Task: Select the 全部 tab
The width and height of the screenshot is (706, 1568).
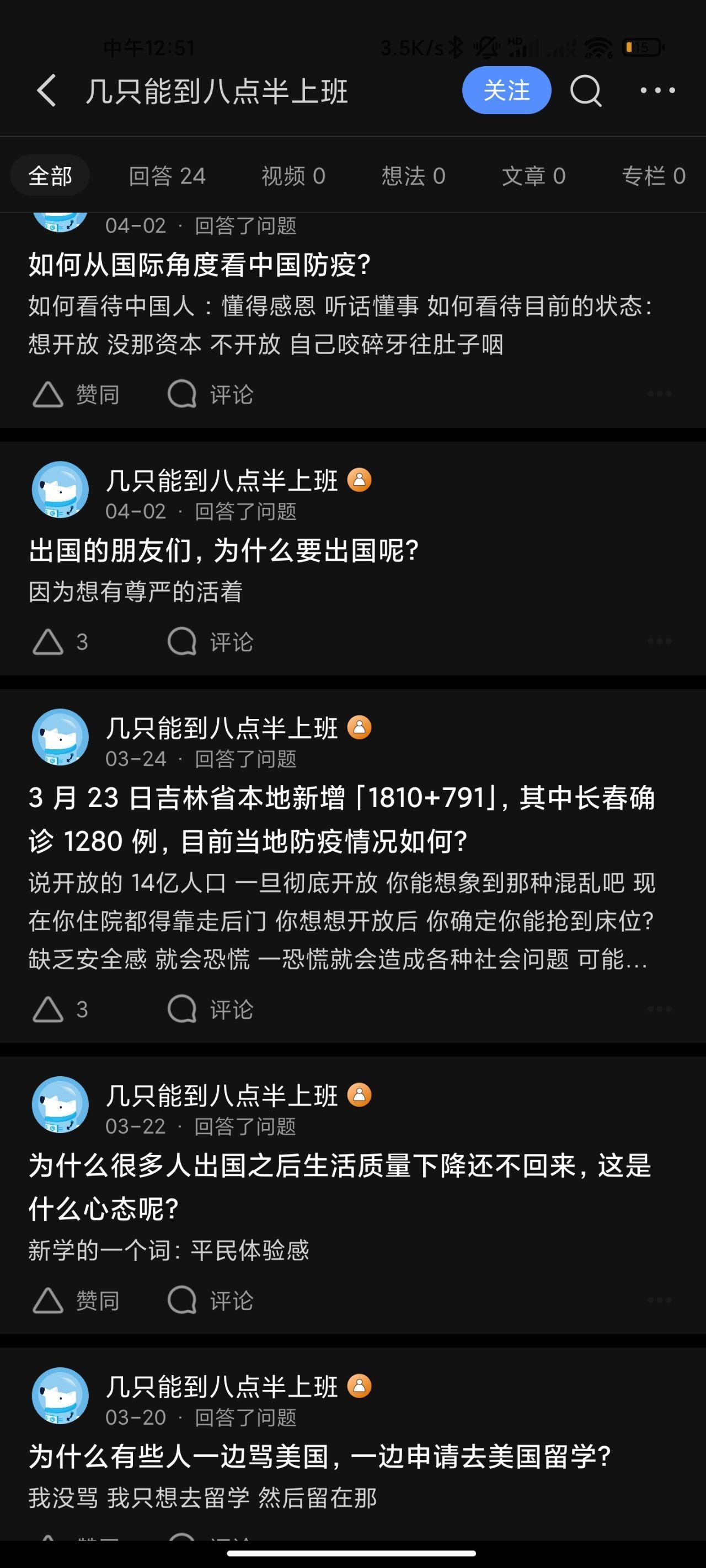Action: point(50,175)
